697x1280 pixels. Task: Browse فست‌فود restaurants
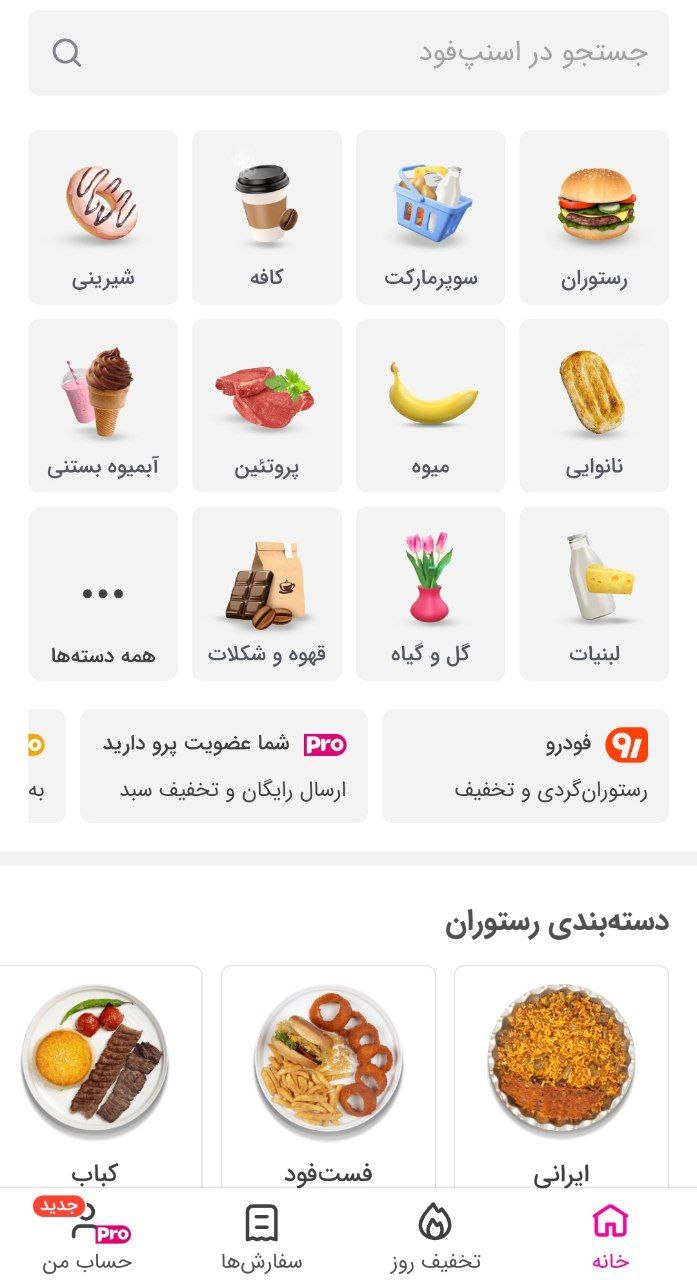pos(328,1075)
